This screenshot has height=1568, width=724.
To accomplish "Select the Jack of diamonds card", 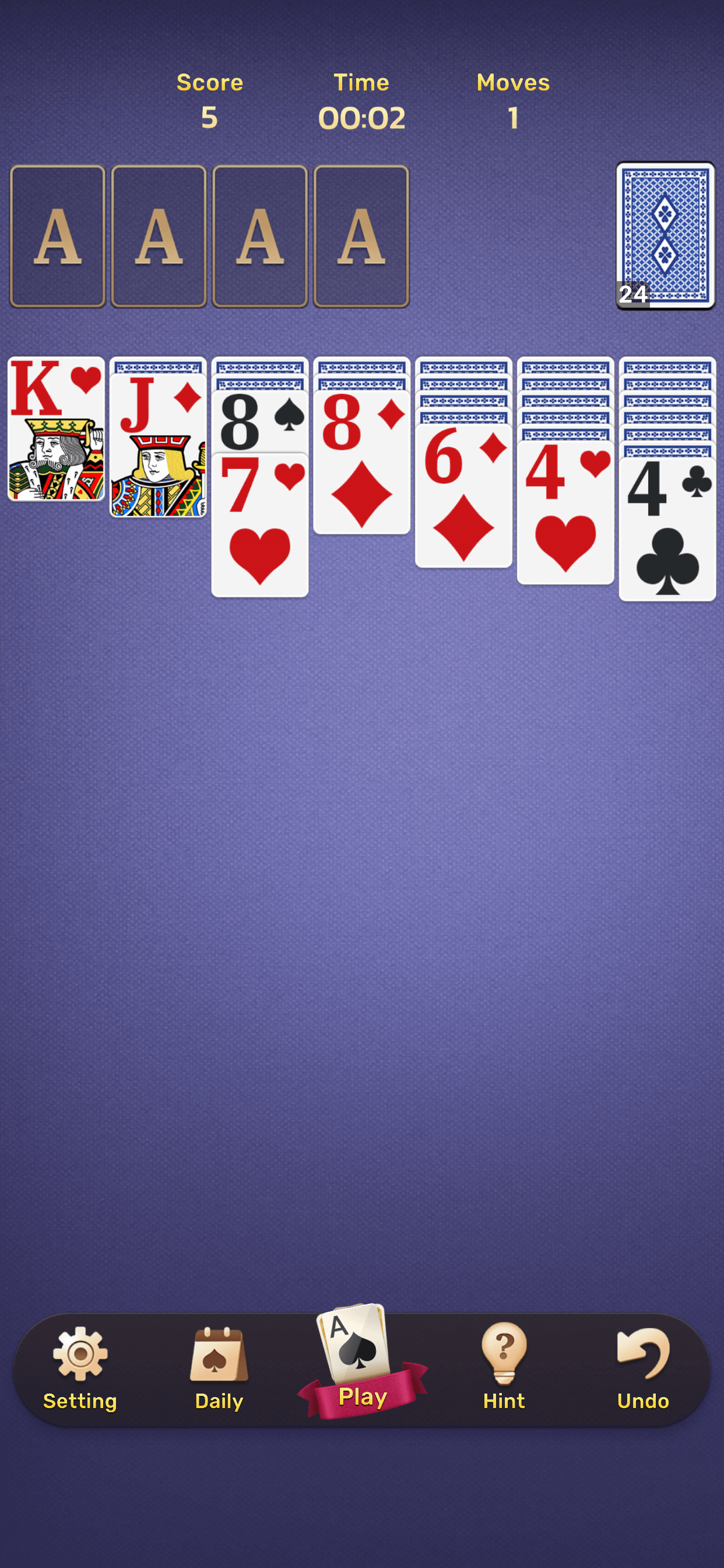I will (158, 446).
